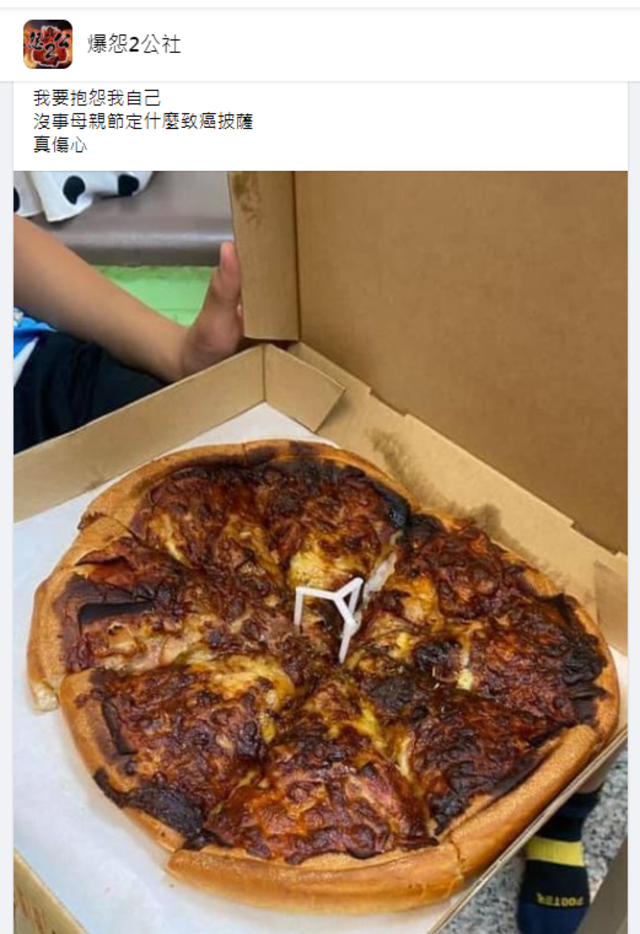Image resolution: width=640 pixels, height=934 pixels.
Task: View the burnt pizza photo in full
Action: pyautogui.click(x=320, y=550)
